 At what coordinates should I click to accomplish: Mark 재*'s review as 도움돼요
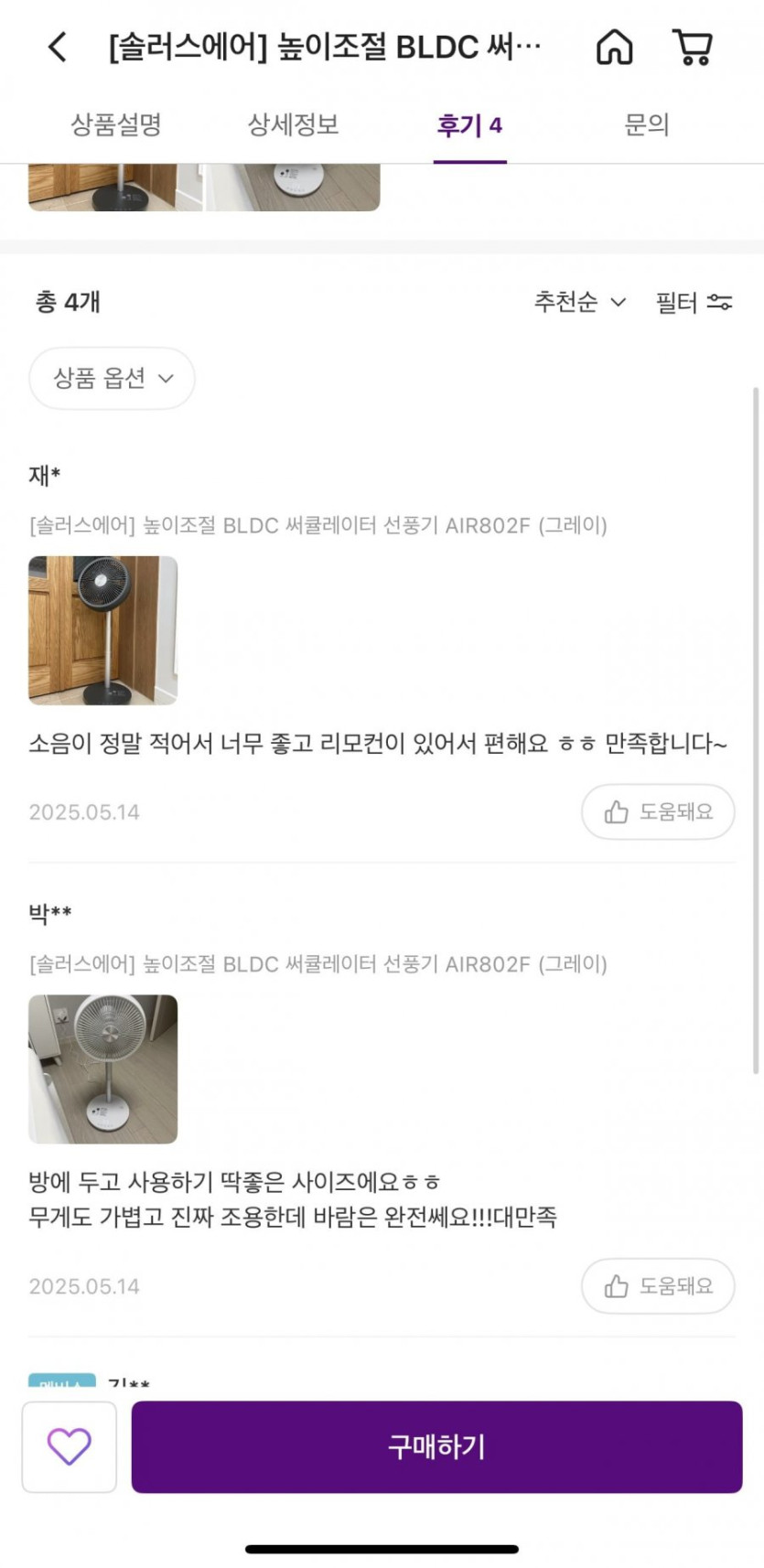tap(658, 811)
